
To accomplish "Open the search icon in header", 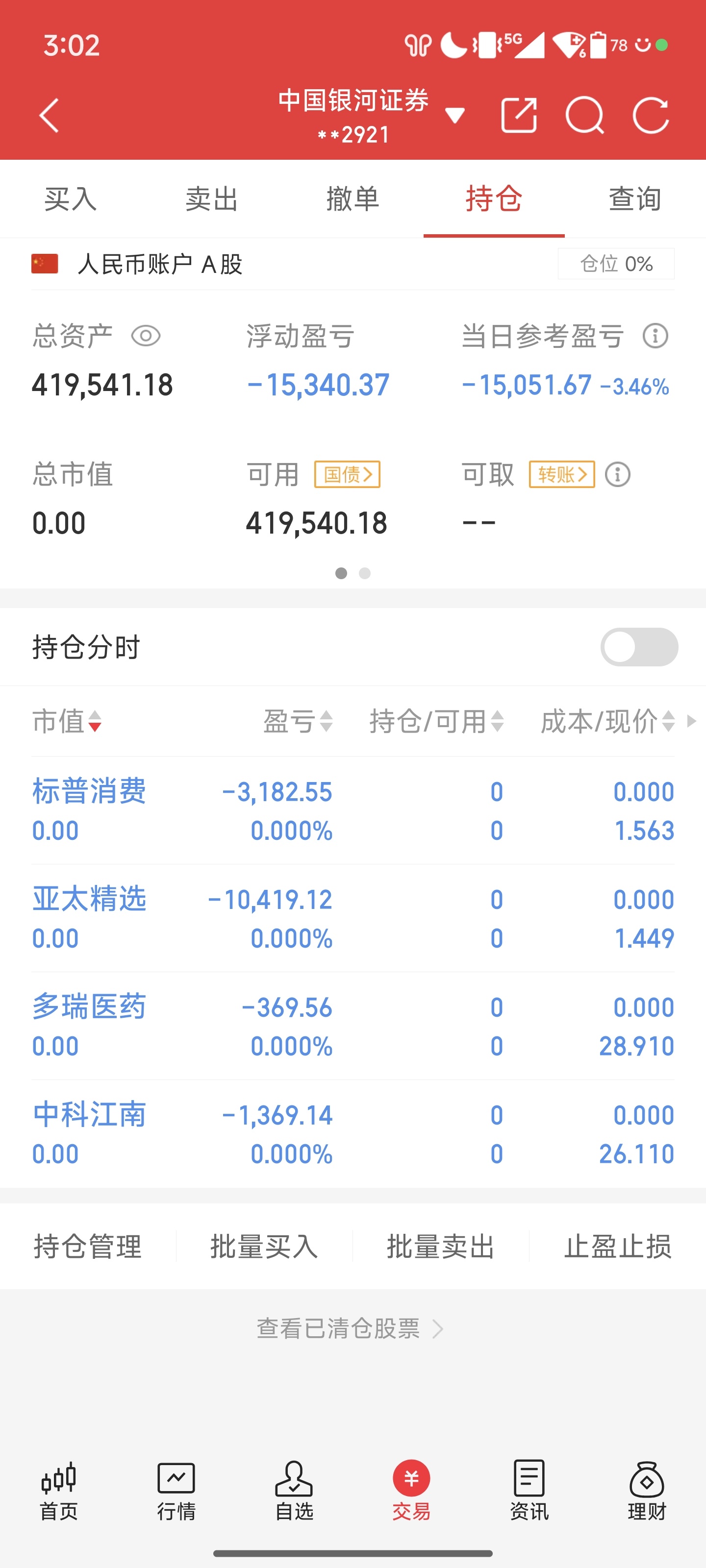I will click(x=584, y=115).
